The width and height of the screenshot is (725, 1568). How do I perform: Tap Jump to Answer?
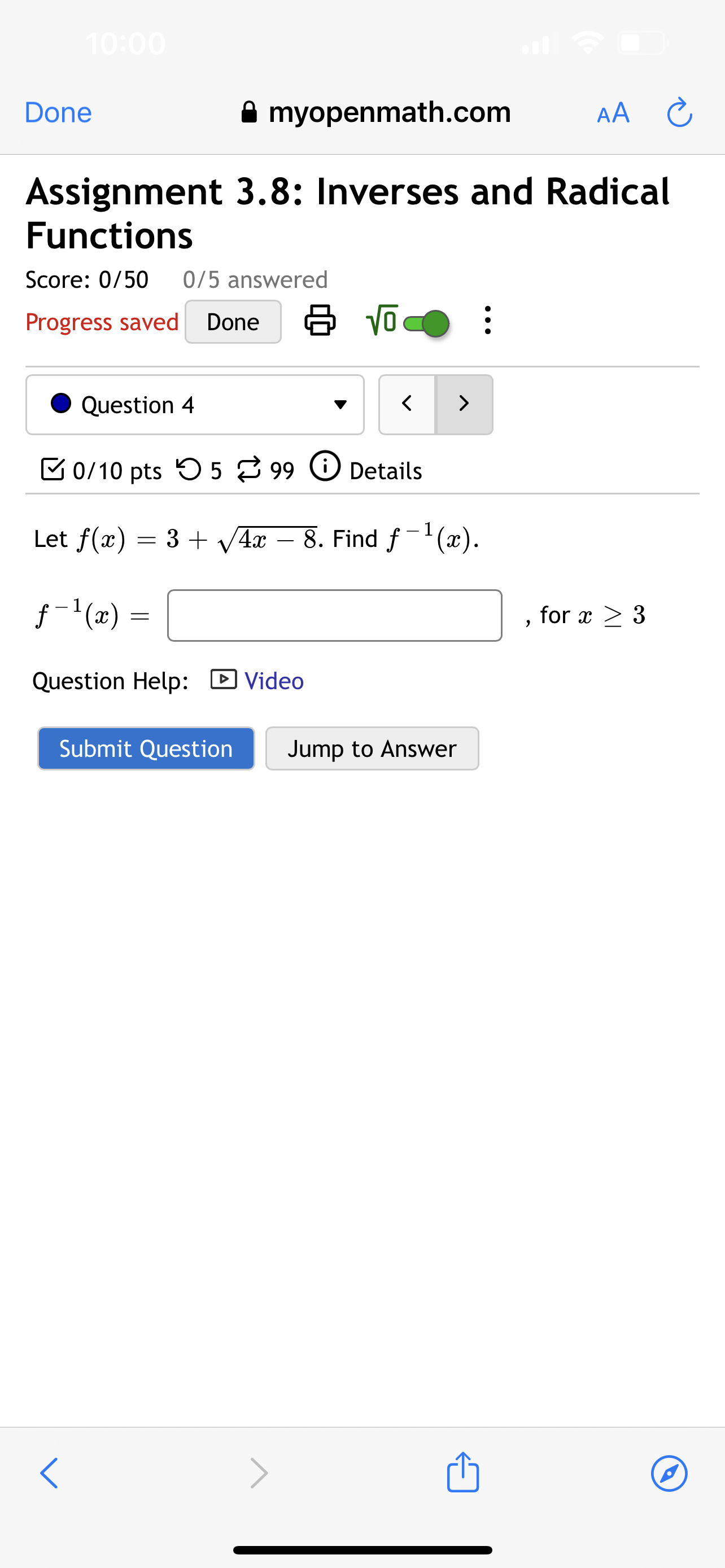[x=372, y=748]
